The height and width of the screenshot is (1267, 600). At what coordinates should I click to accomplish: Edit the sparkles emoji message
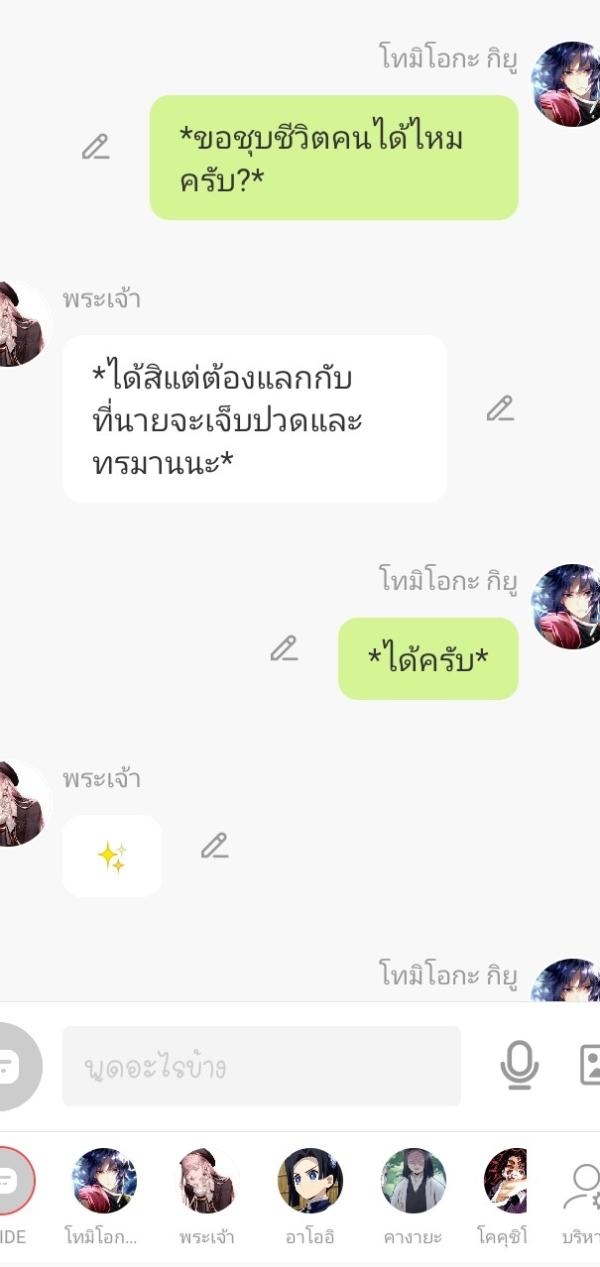coord(214,846)
